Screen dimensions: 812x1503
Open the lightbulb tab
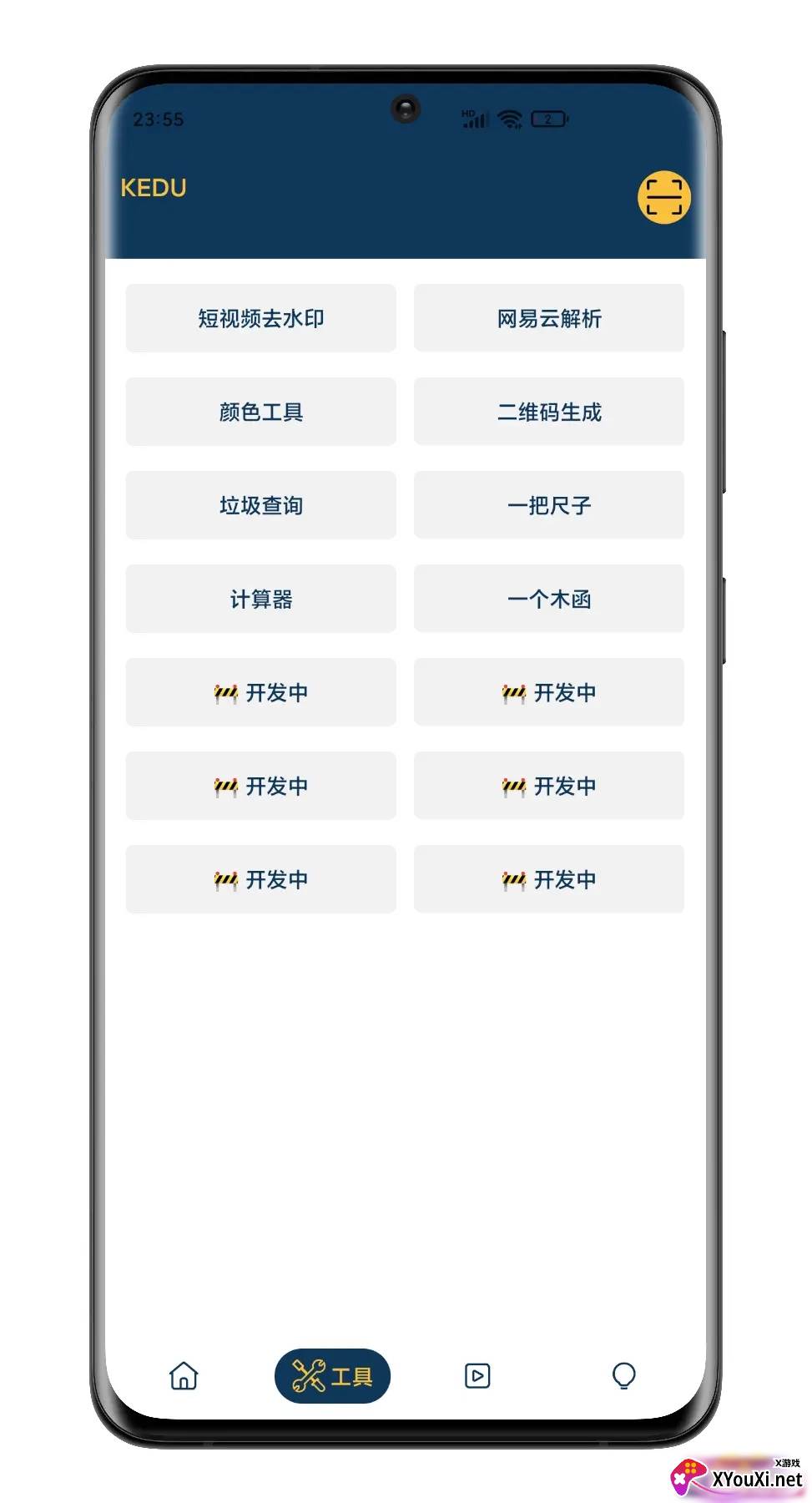(624, 1375)
